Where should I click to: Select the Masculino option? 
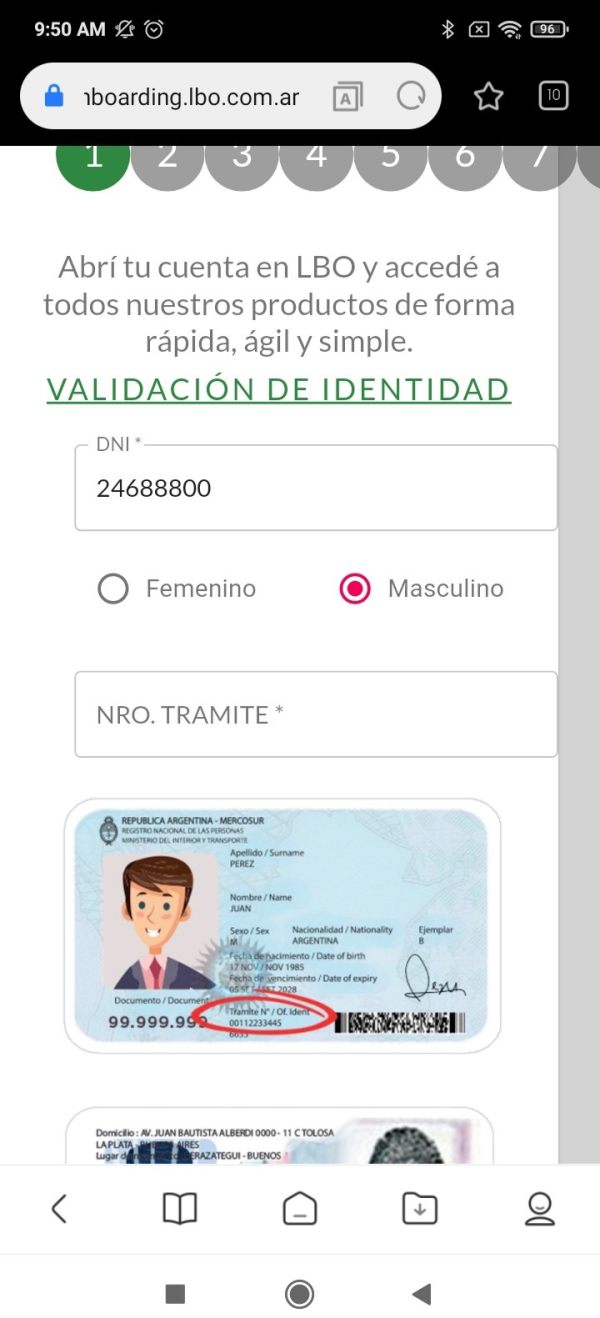[421, 589]
